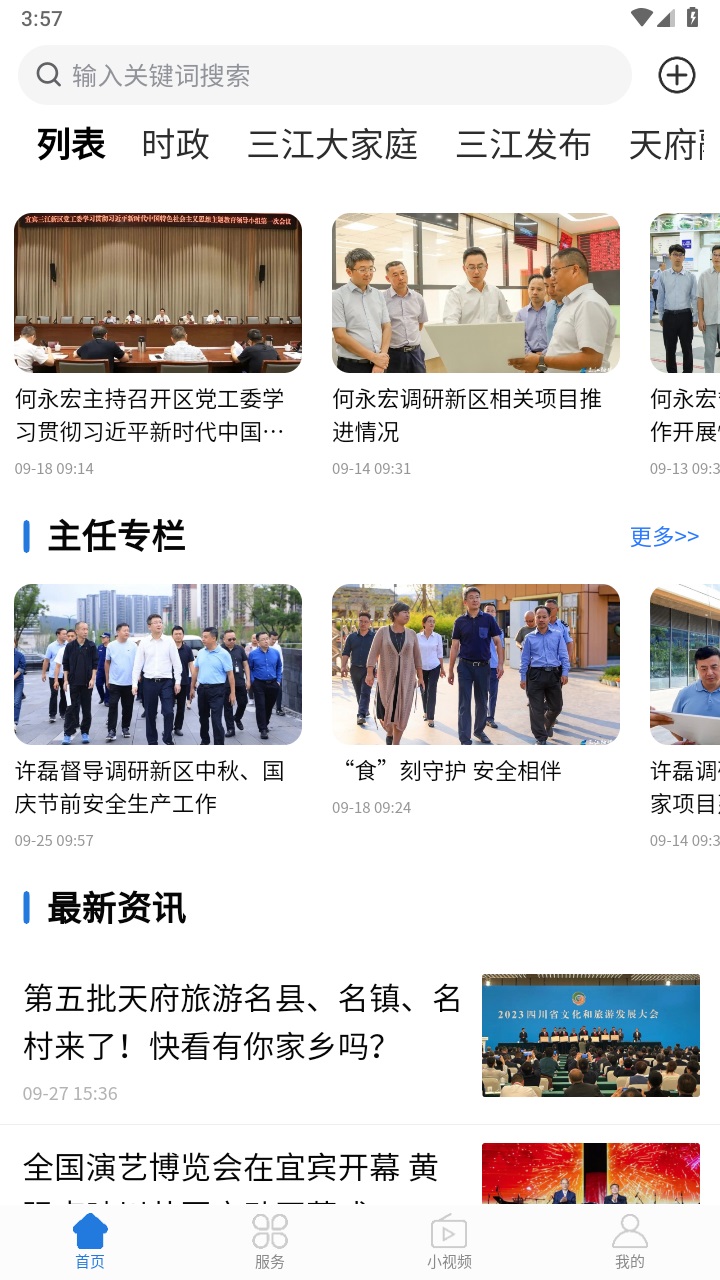Select the 首页 home icon in bottom navigation
The width and height of the screenshot is (720, 1280).
click(x=89, y=1232)
